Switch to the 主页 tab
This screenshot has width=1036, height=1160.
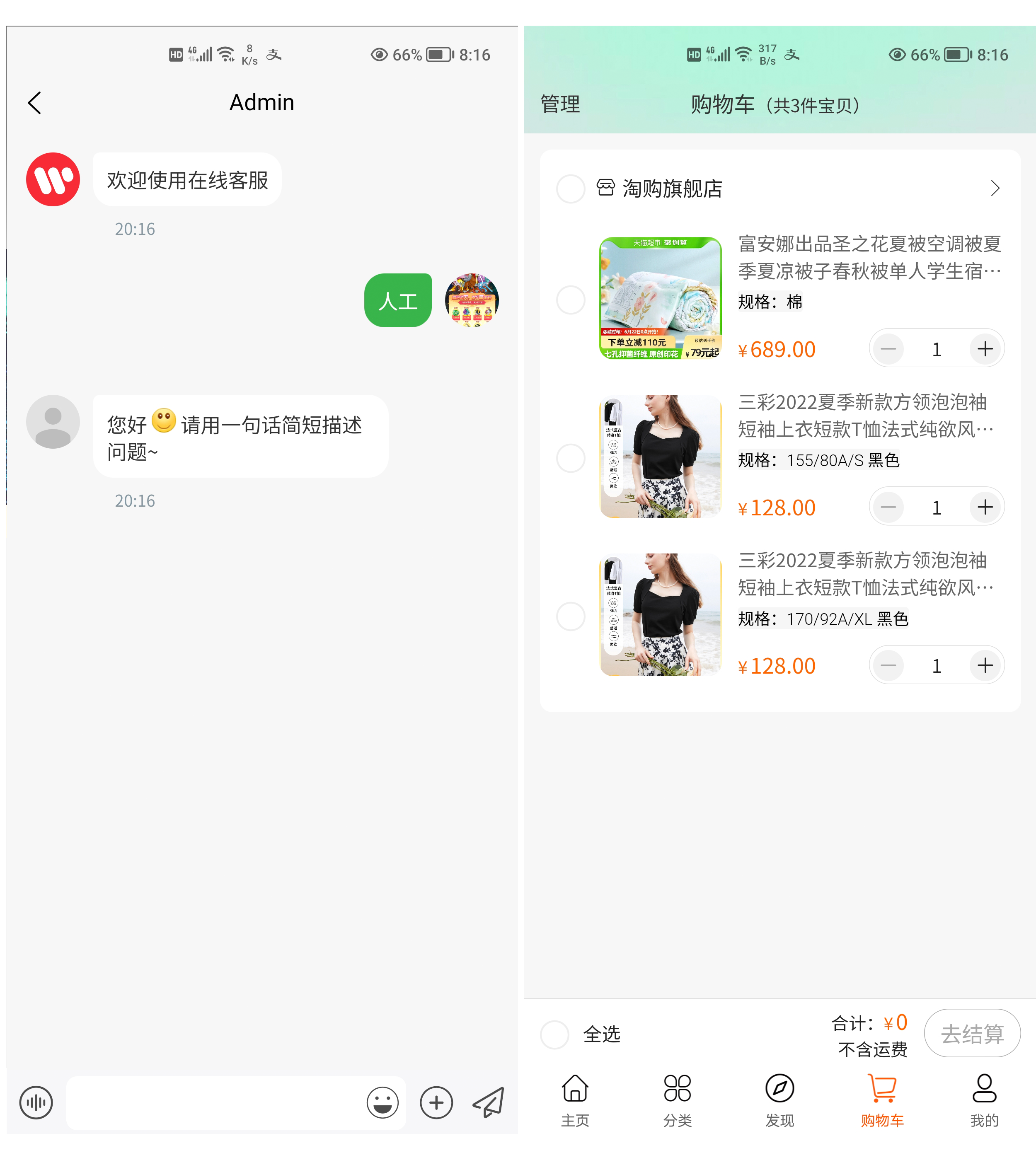click(x=575, y=1100)
